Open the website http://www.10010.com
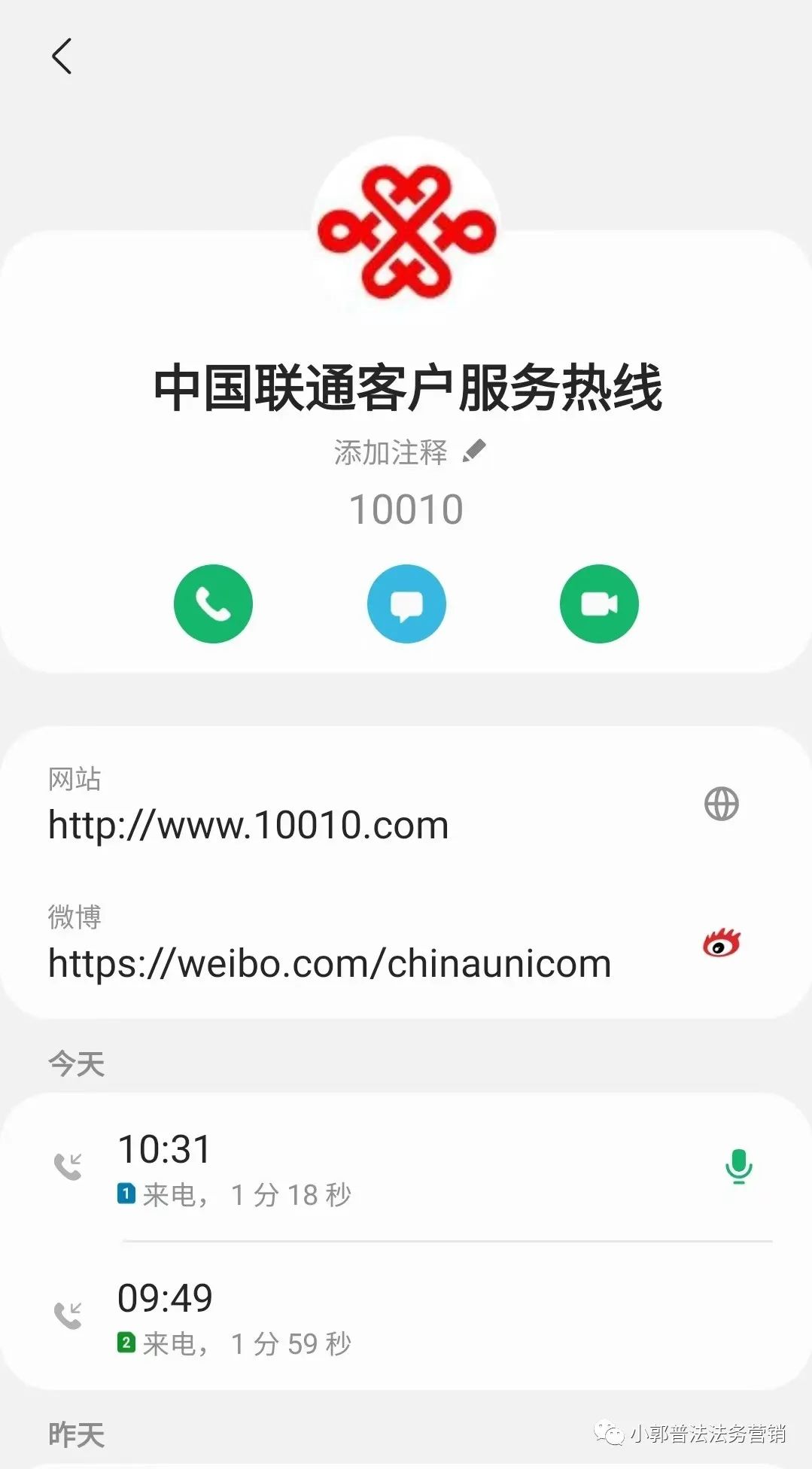 coord(248,825)
